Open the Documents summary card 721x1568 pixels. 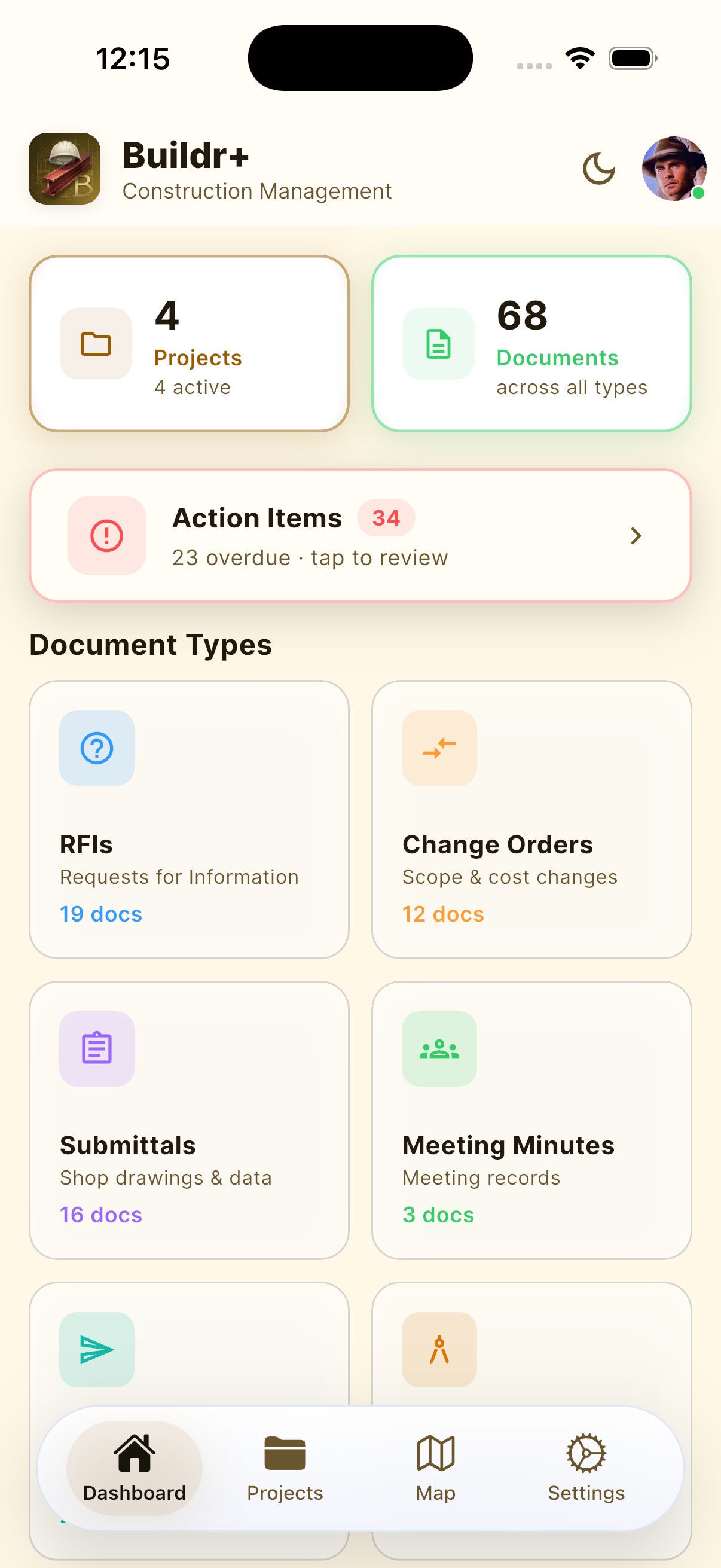click(x=531, y=344)
